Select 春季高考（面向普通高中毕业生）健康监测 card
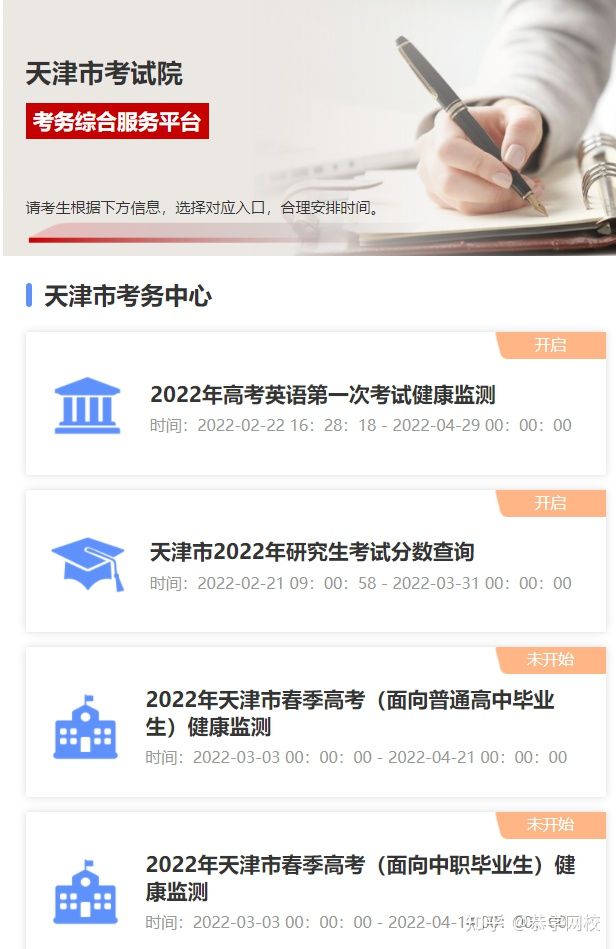616x949 pixels. tap(349, 712)
